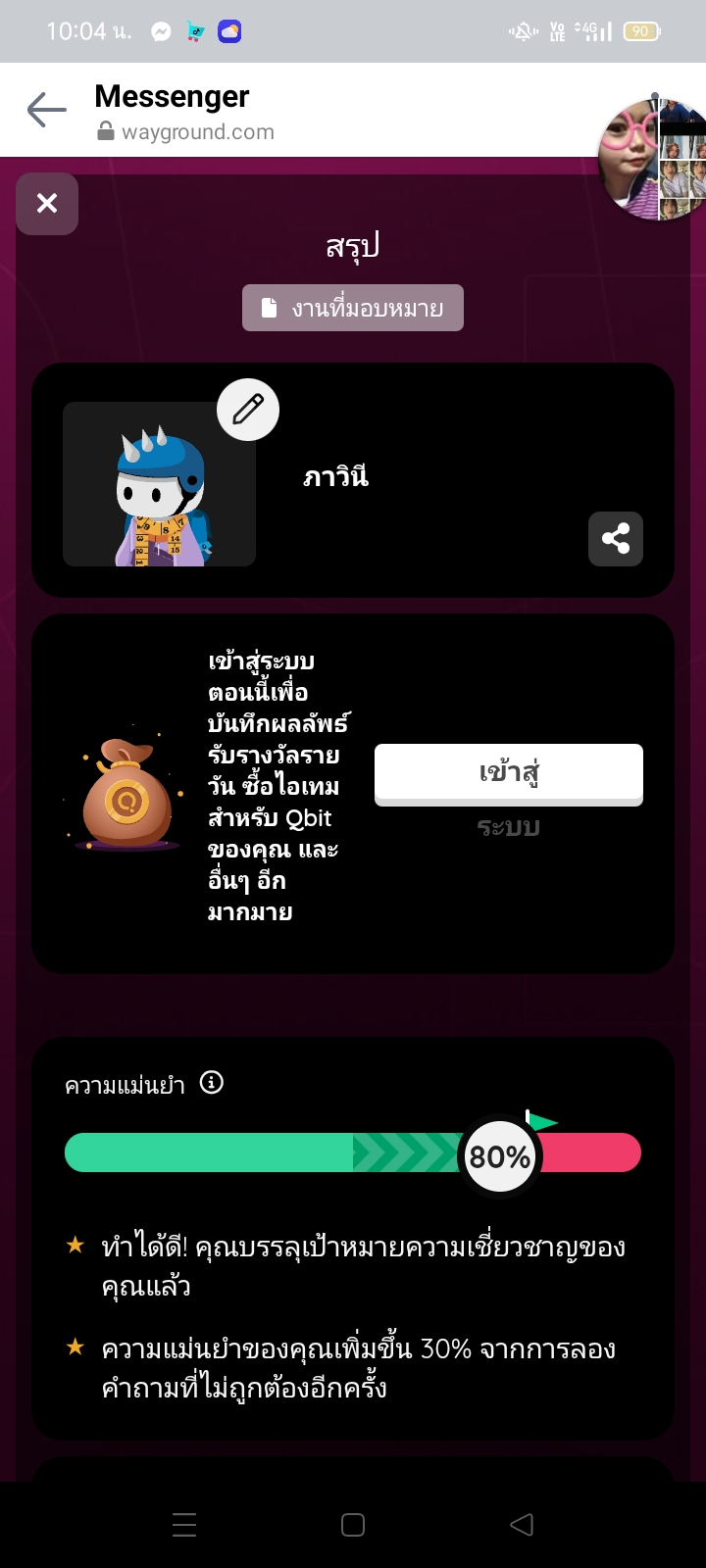Edit the avatar with the pencil icon
Screen dimensions: 706x1568
click(248, 410)
